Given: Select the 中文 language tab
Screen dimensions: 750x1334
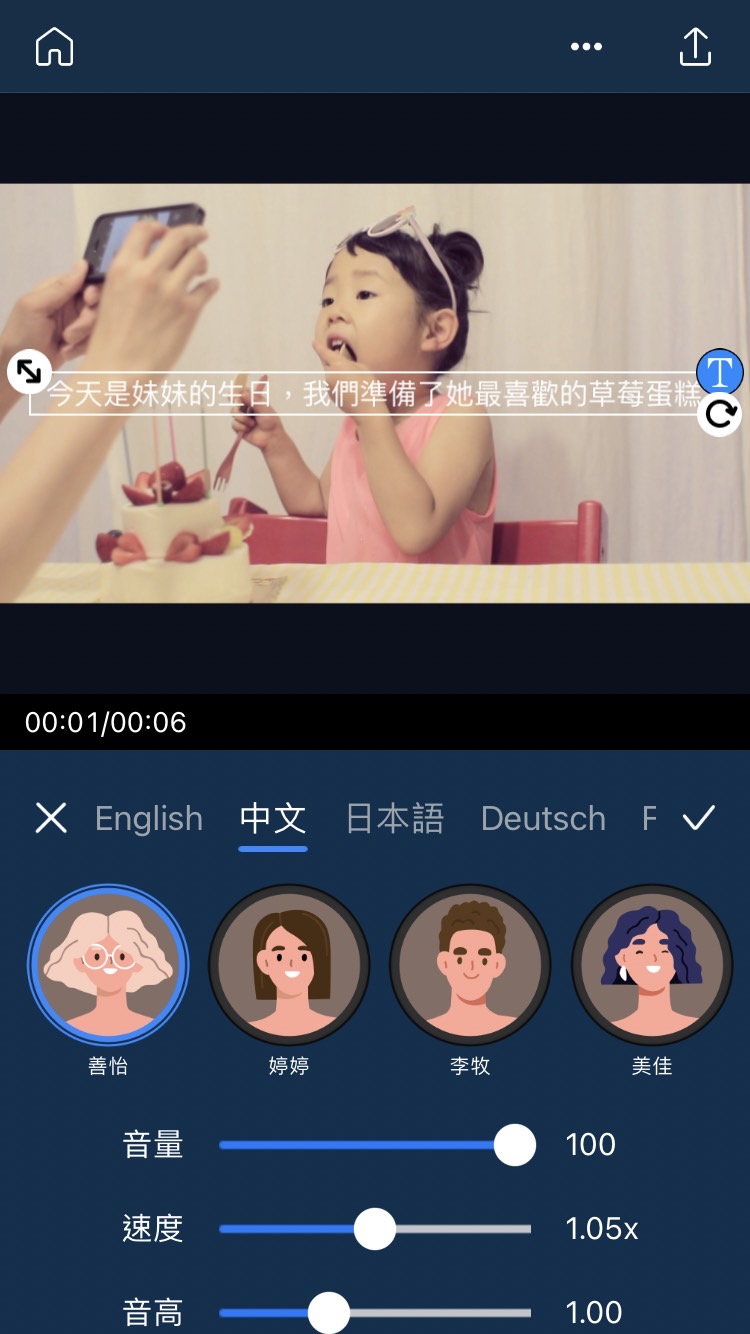Looking at the screenshot, I should (273, 818).
